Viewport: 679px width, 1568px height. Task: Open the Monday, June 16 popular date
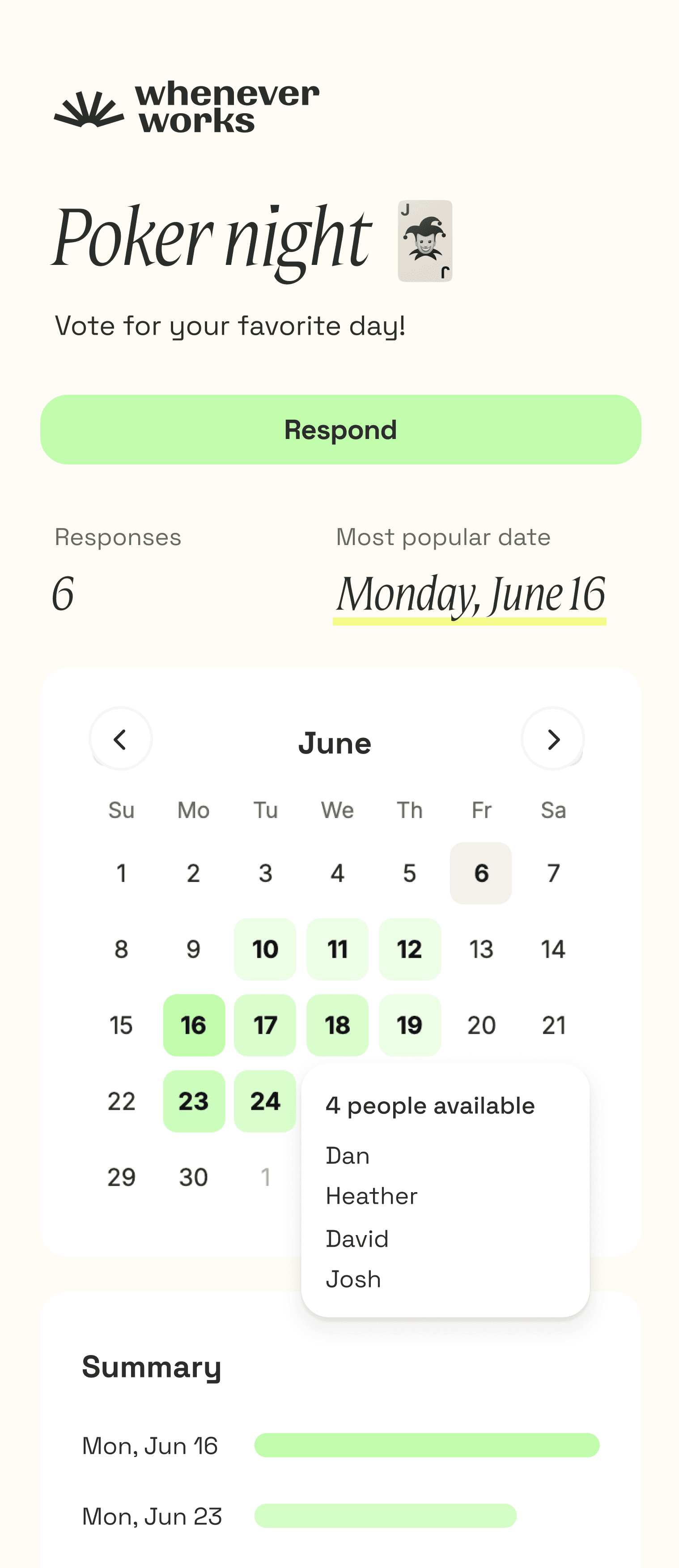470,595
